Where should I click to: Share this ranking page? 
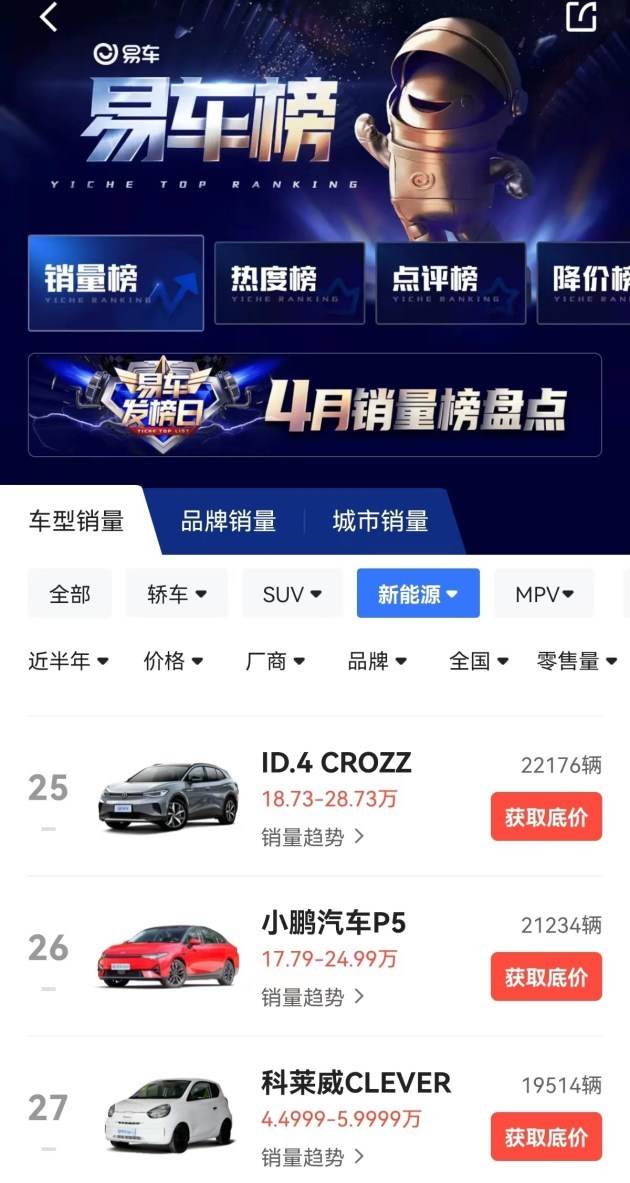tap(581, 17)
